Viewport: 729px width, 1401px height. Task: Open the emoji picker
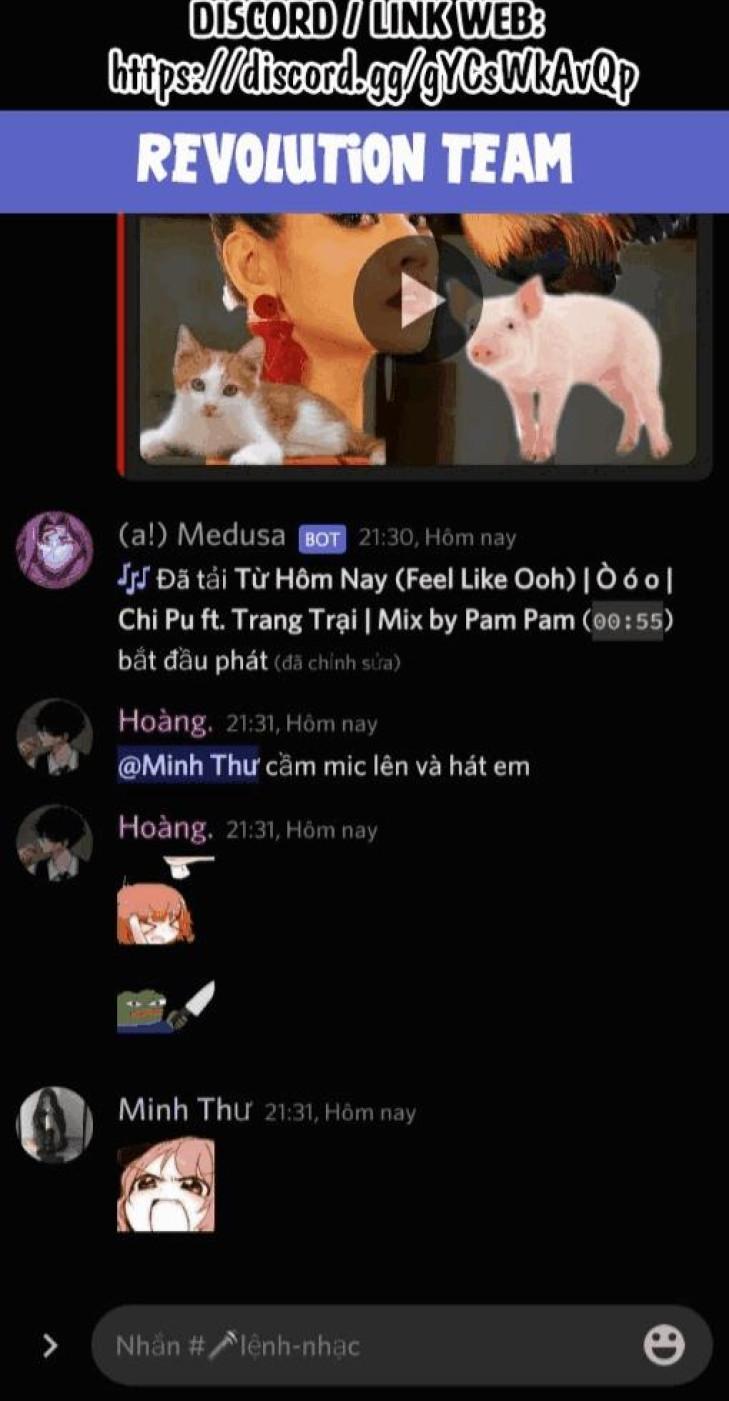tap(664, 1345)
